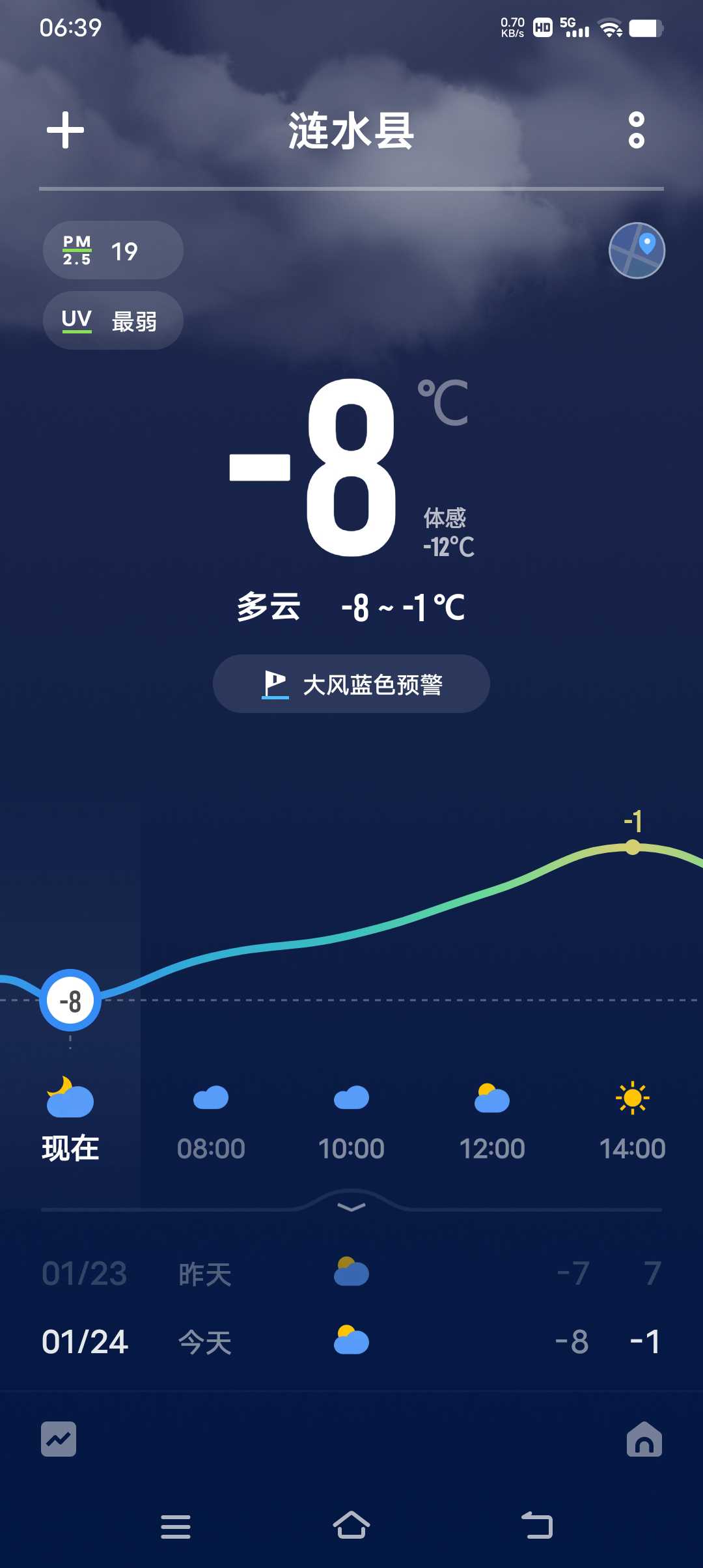The height and width of the screenshot is (1568, 703).
Task: Open the map location icon
Action: (x=637, y=251)
